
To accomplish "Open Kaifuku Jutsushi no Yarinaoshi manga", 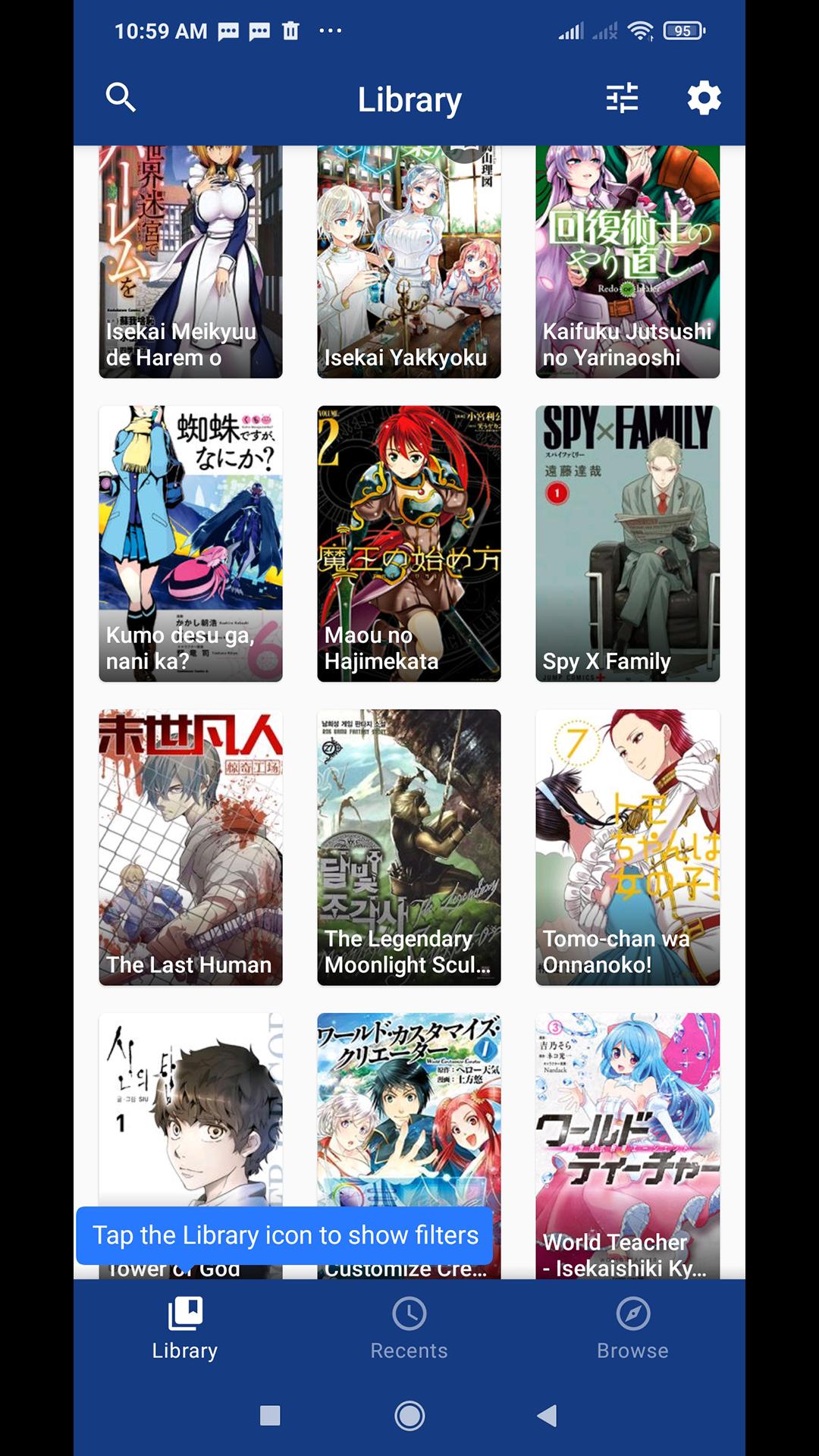I will point(627,262).
